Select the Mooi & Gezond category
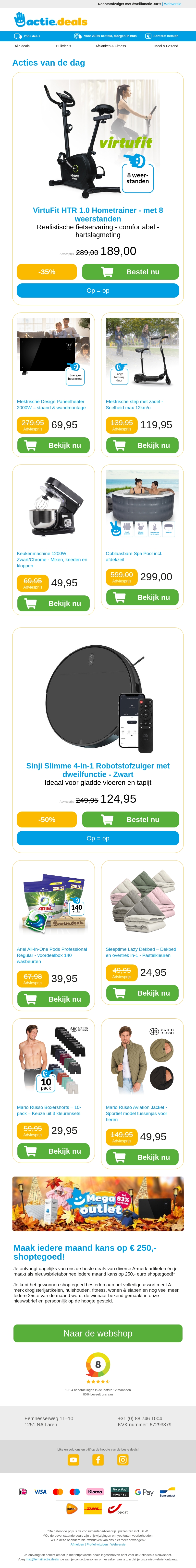The width and height of the screenshot is (196, 1568). tap(166, 46)
